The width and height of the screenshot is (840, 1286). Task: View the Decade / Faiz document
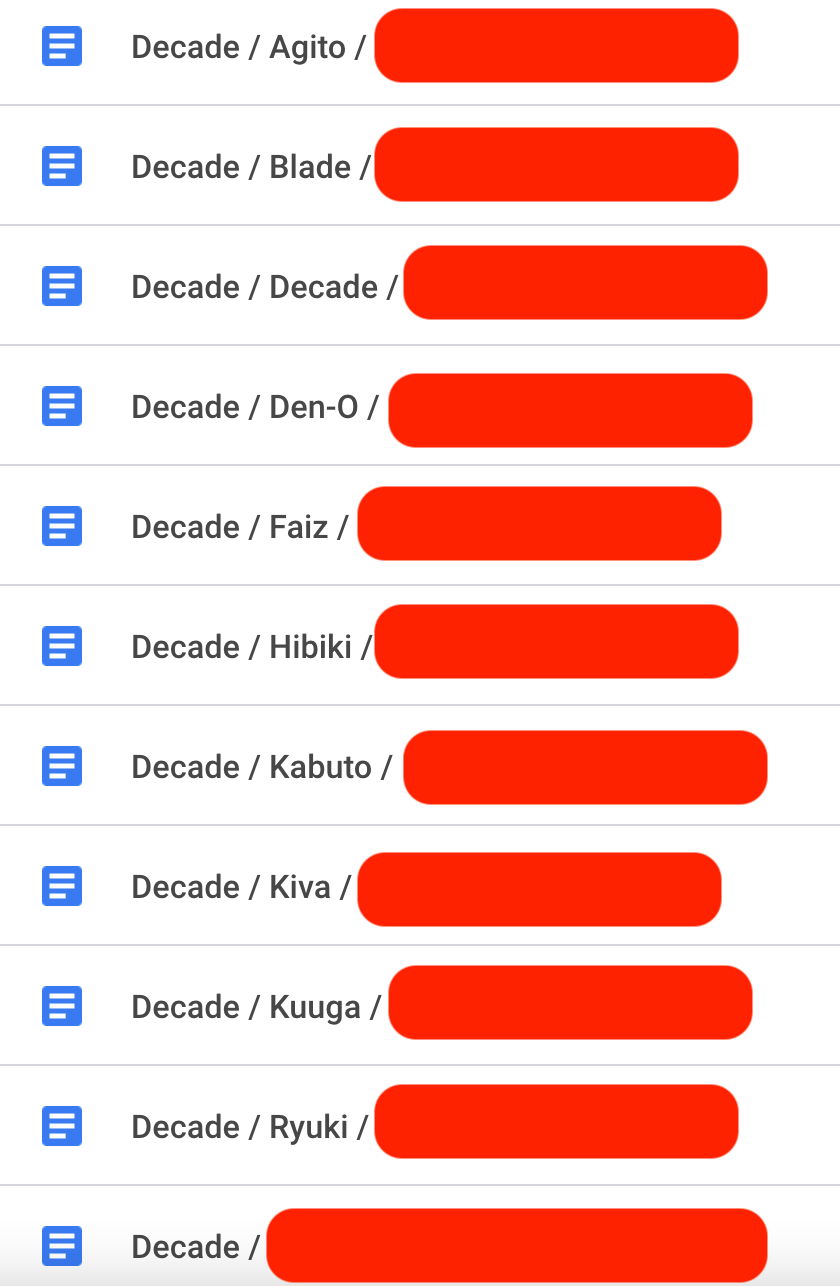pyautogui.click(x=239, y=527)
